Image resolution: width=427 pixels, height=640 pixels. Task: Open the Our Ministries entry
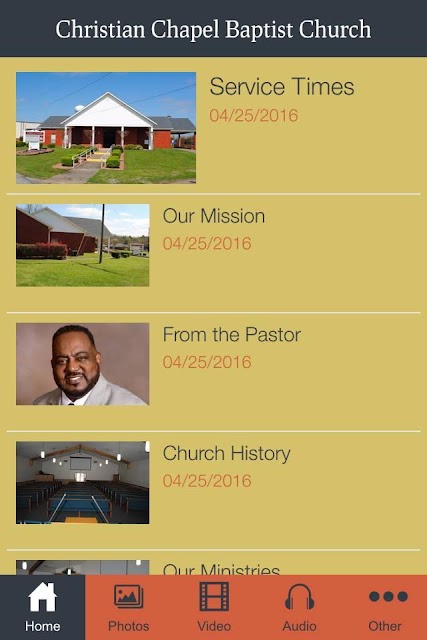(214, 563)
